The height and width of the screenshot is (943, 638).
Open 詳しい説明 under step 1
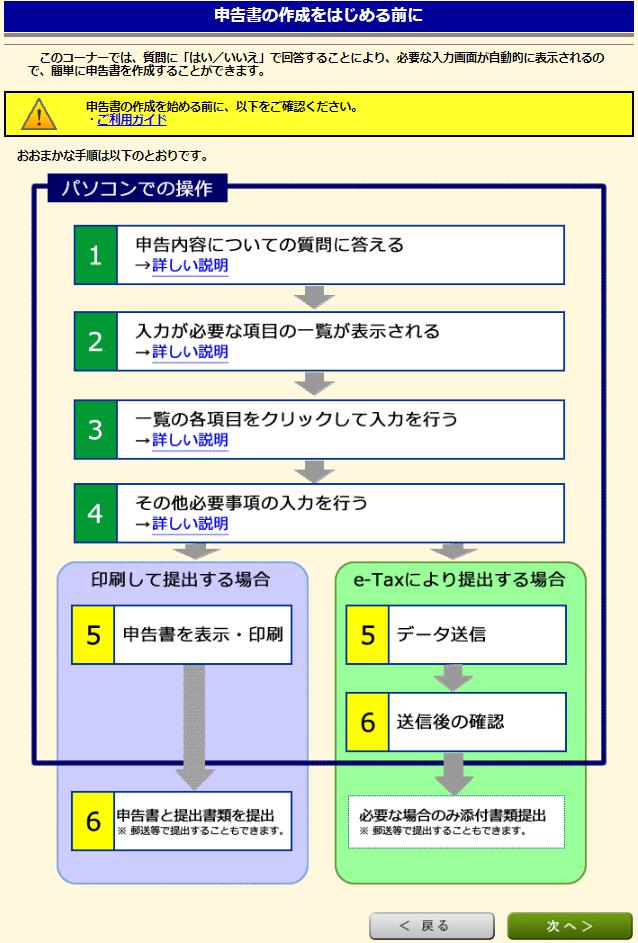click(x=190, y=266)
